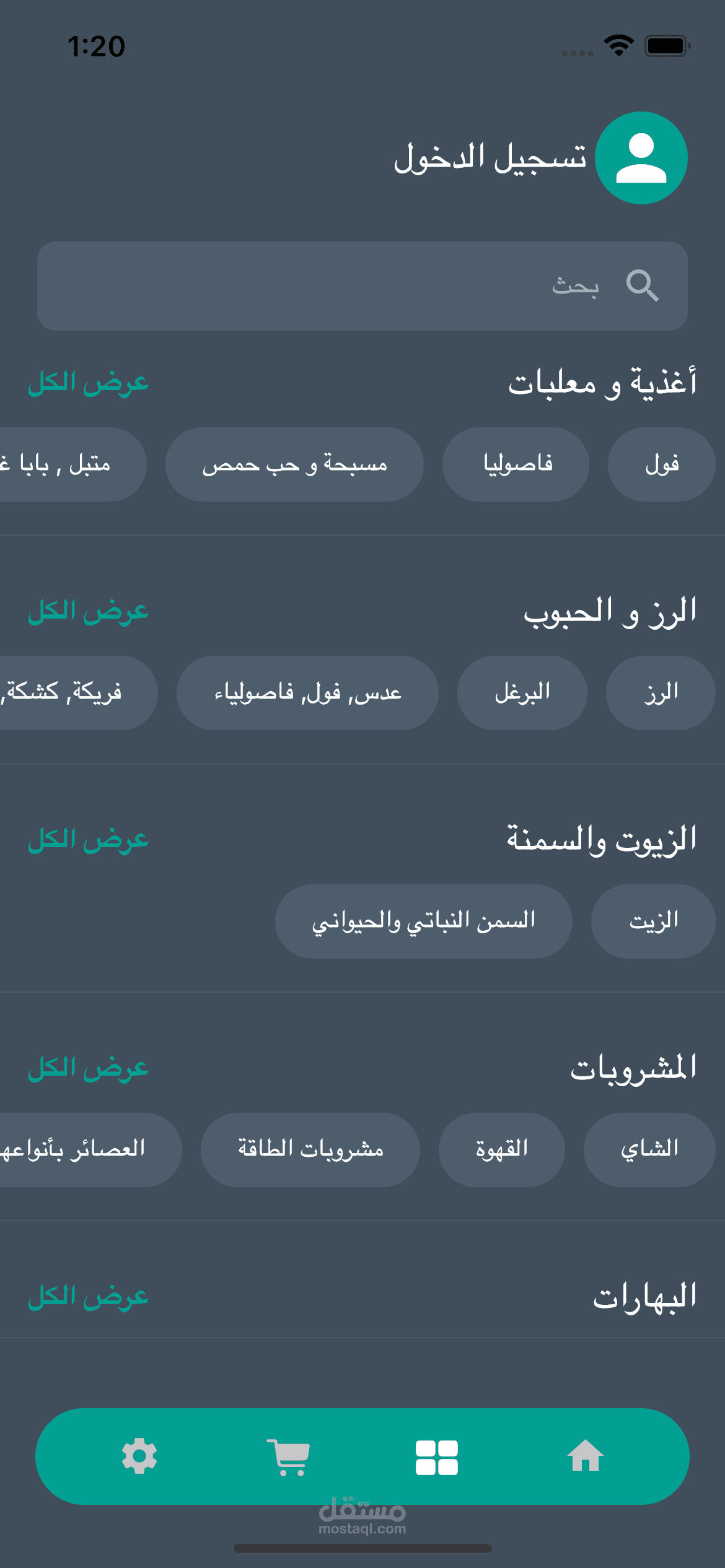Open the search field بحث
725x1568 pixels.
[x=362, y=285]
